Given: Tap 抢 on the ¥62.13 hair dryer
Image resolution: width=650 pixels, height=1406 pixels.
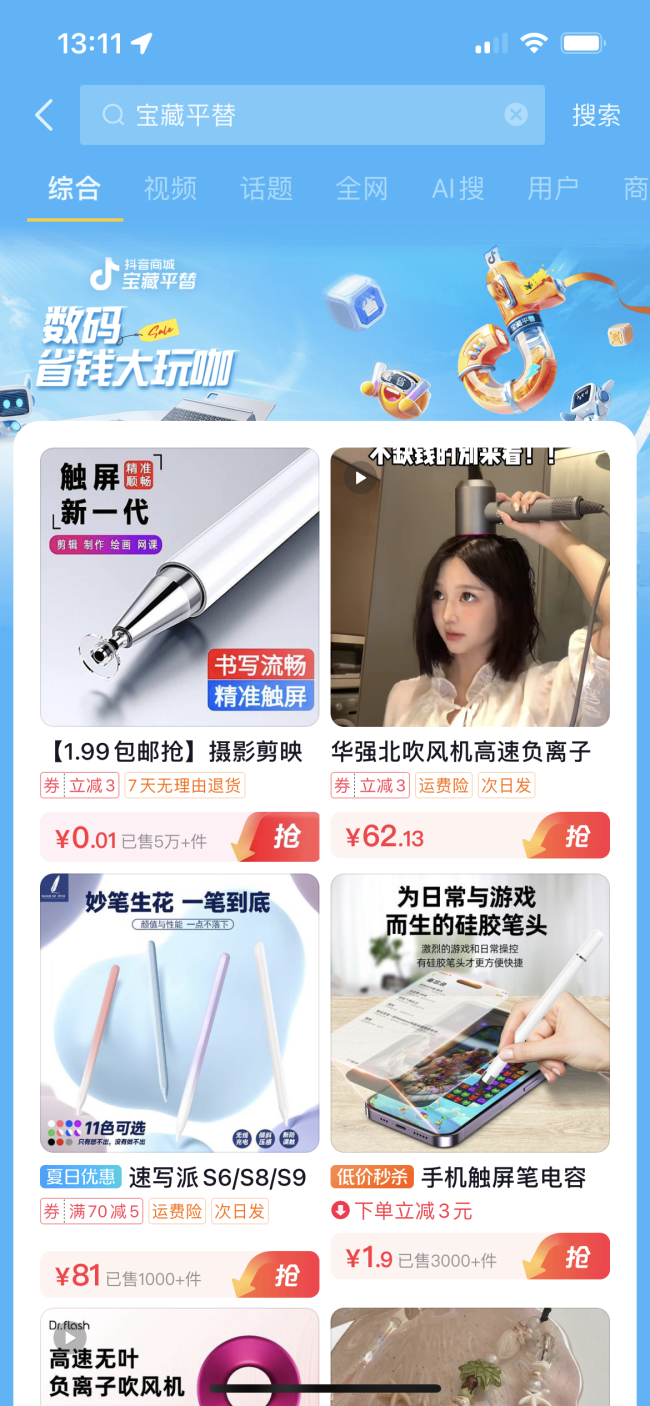Looking at the screenshot, I should pyautogui.click(x=575, y=837).
